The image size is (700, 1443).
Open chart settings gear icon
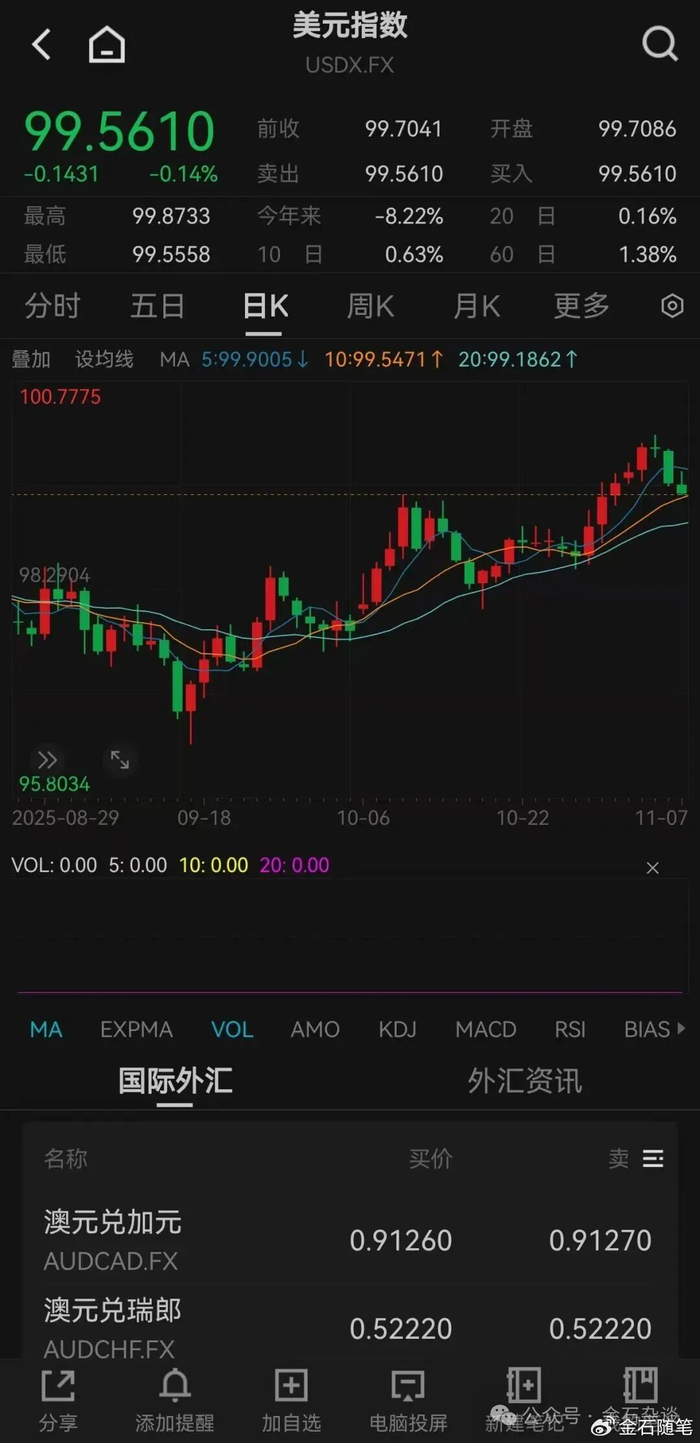tap(672, 306)
